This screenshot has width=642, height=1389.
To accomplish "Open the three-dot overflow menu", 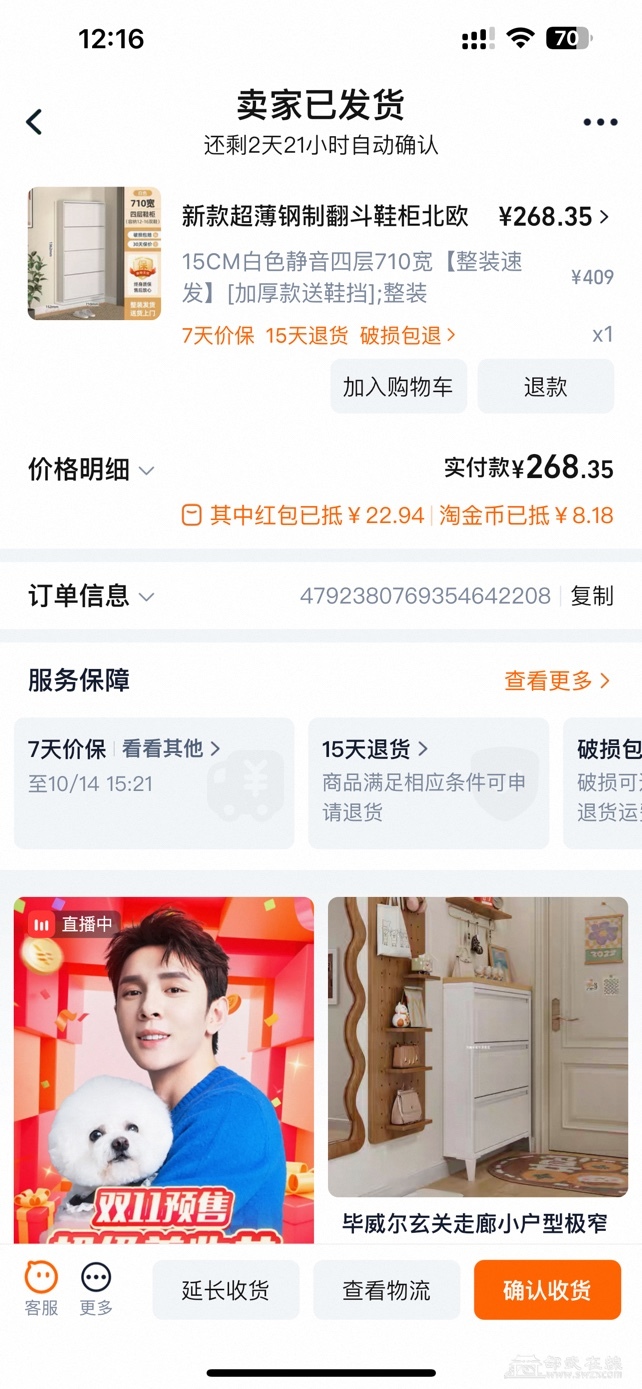I will point(600,122).
